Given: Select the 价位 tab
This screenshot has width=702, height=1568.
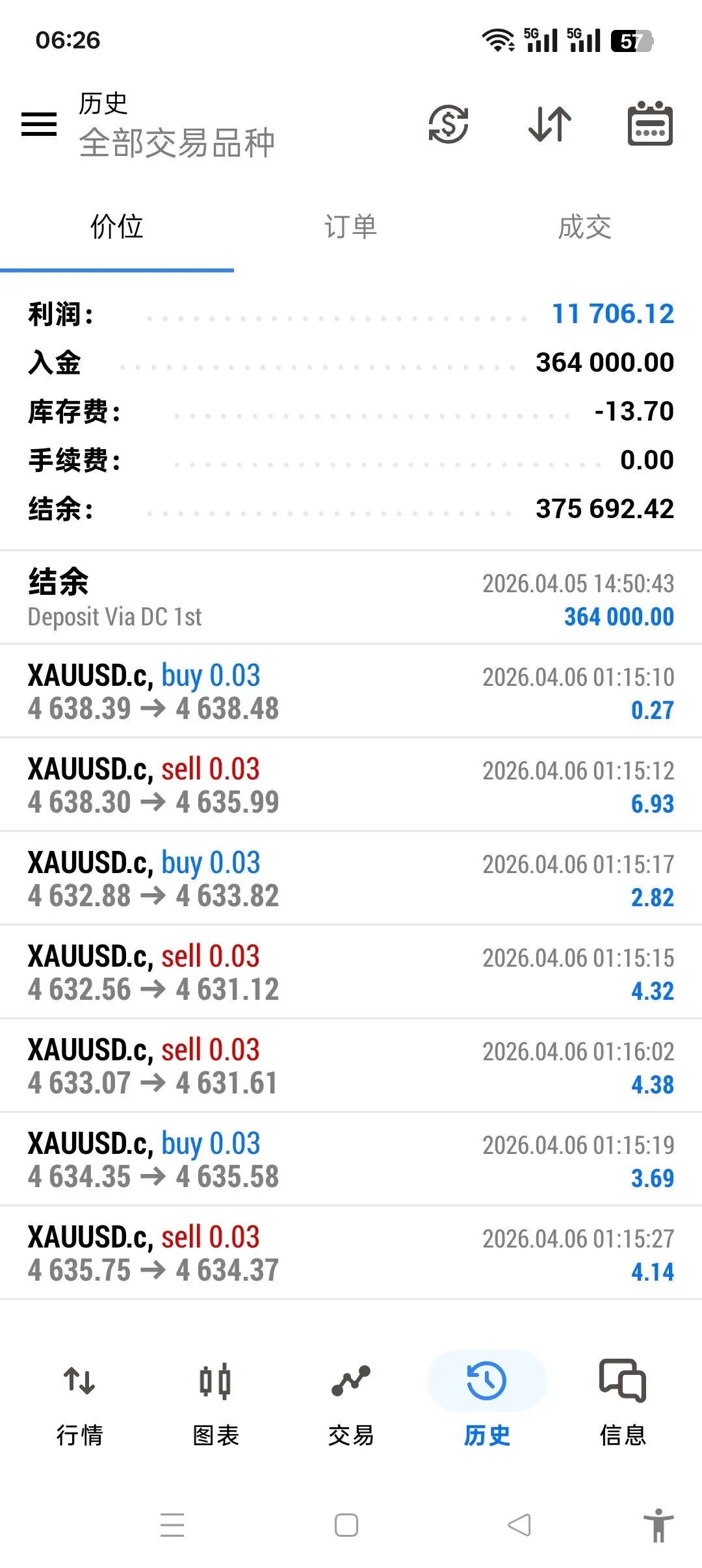Looking at the screenshot, I should click(117, 228).
